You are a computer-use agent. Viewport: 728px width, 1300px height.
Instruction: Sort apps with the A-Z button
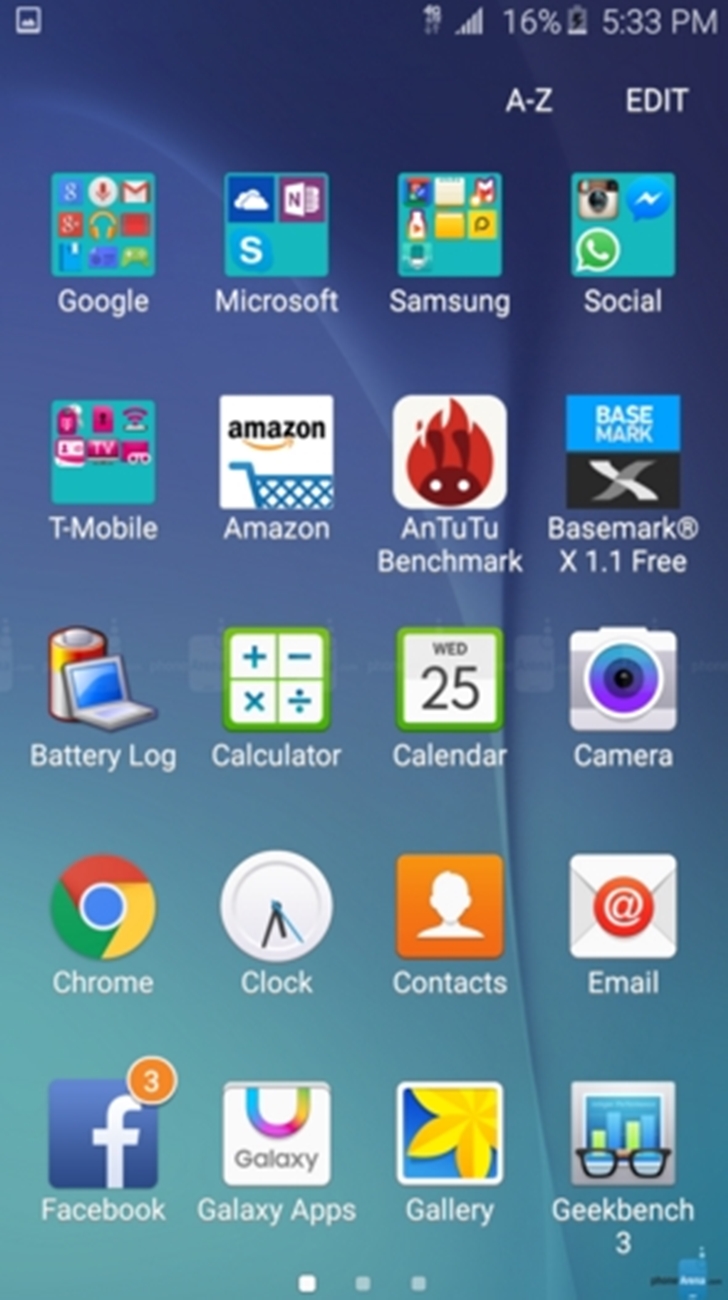529,101
